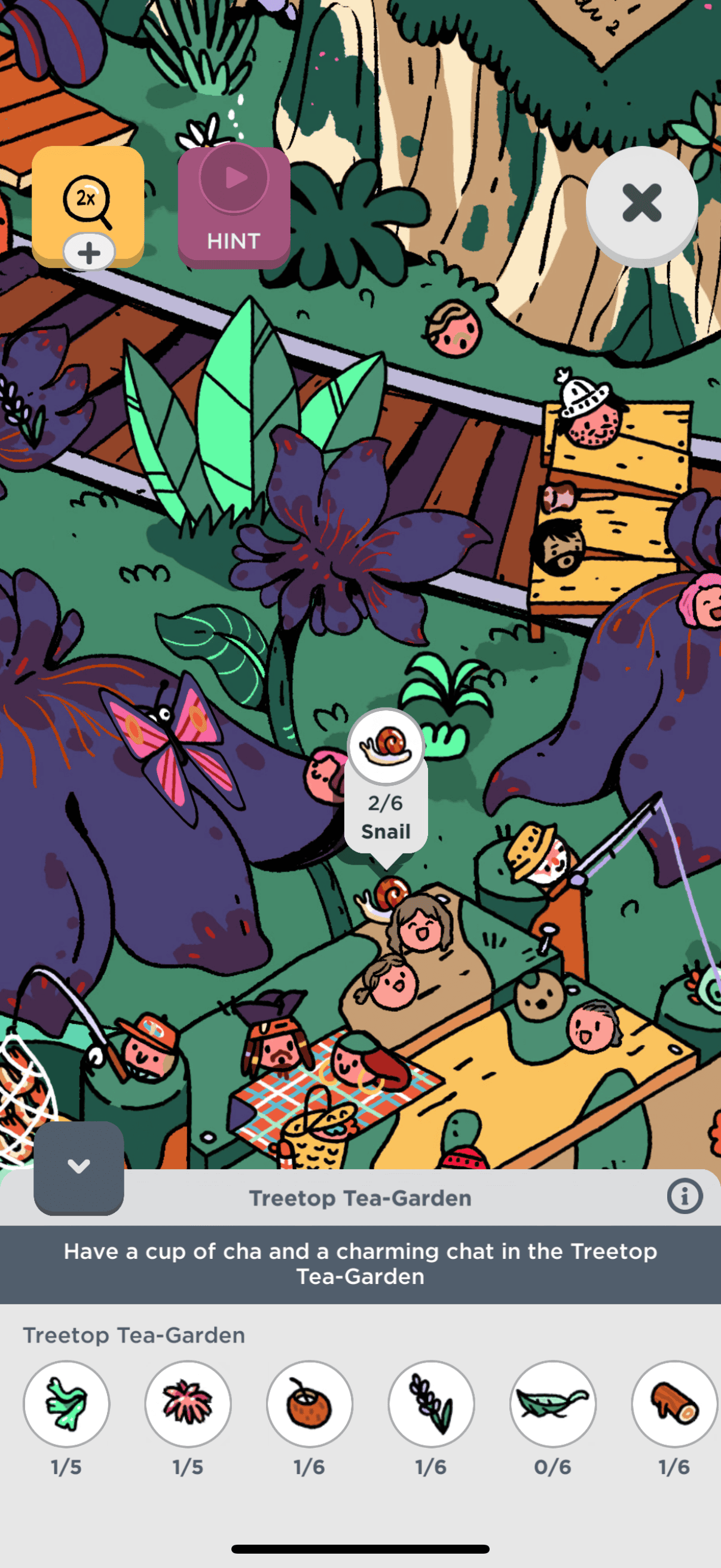721x1568 pixels.
Task: Open the Treetop Tea-Garden info icon
Action: pyautogui.click(x=685, y=1197)
